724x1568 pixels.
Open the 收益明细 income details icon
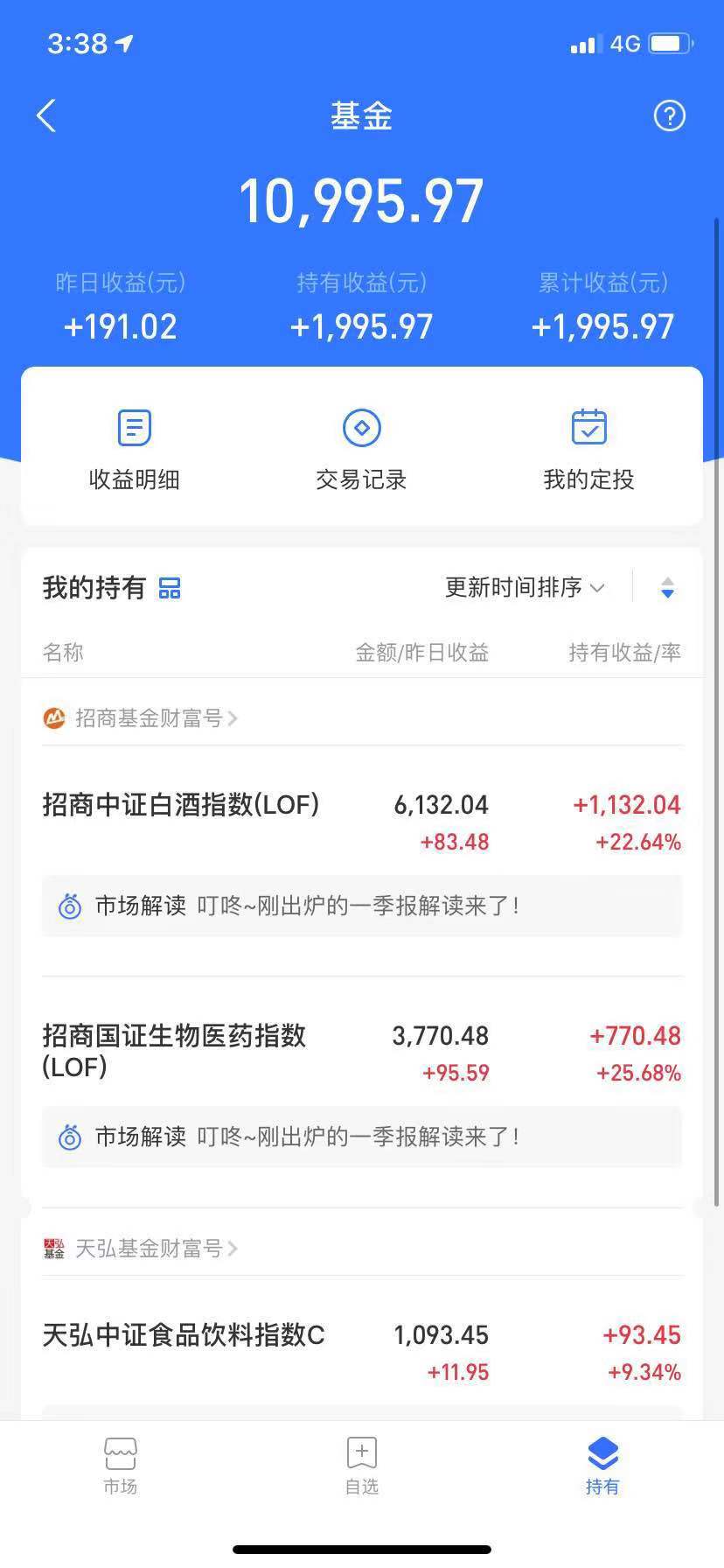[x=133, y=427]
